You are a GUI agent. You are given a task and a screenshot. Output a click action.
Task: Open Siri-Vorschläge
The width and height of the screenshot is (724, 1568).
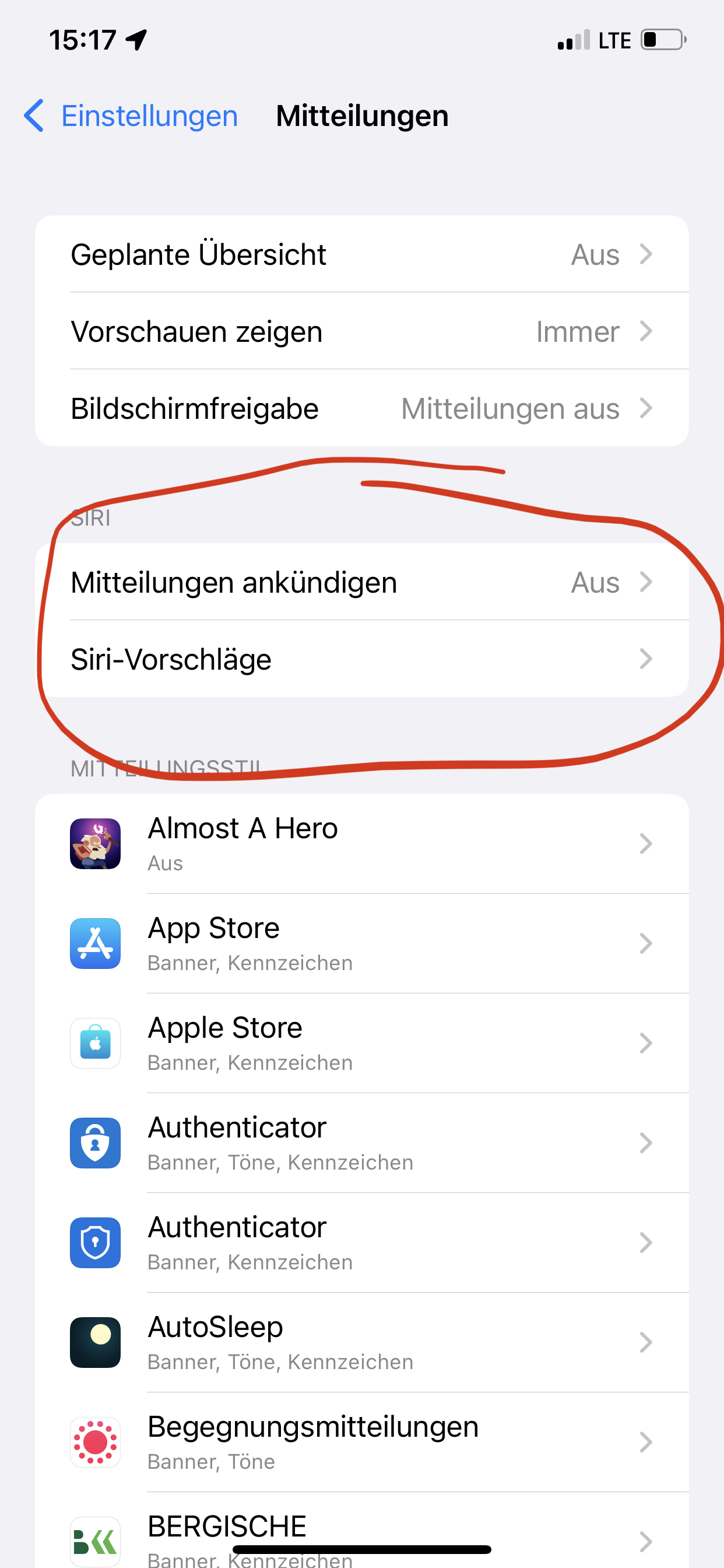coord(361,659)
